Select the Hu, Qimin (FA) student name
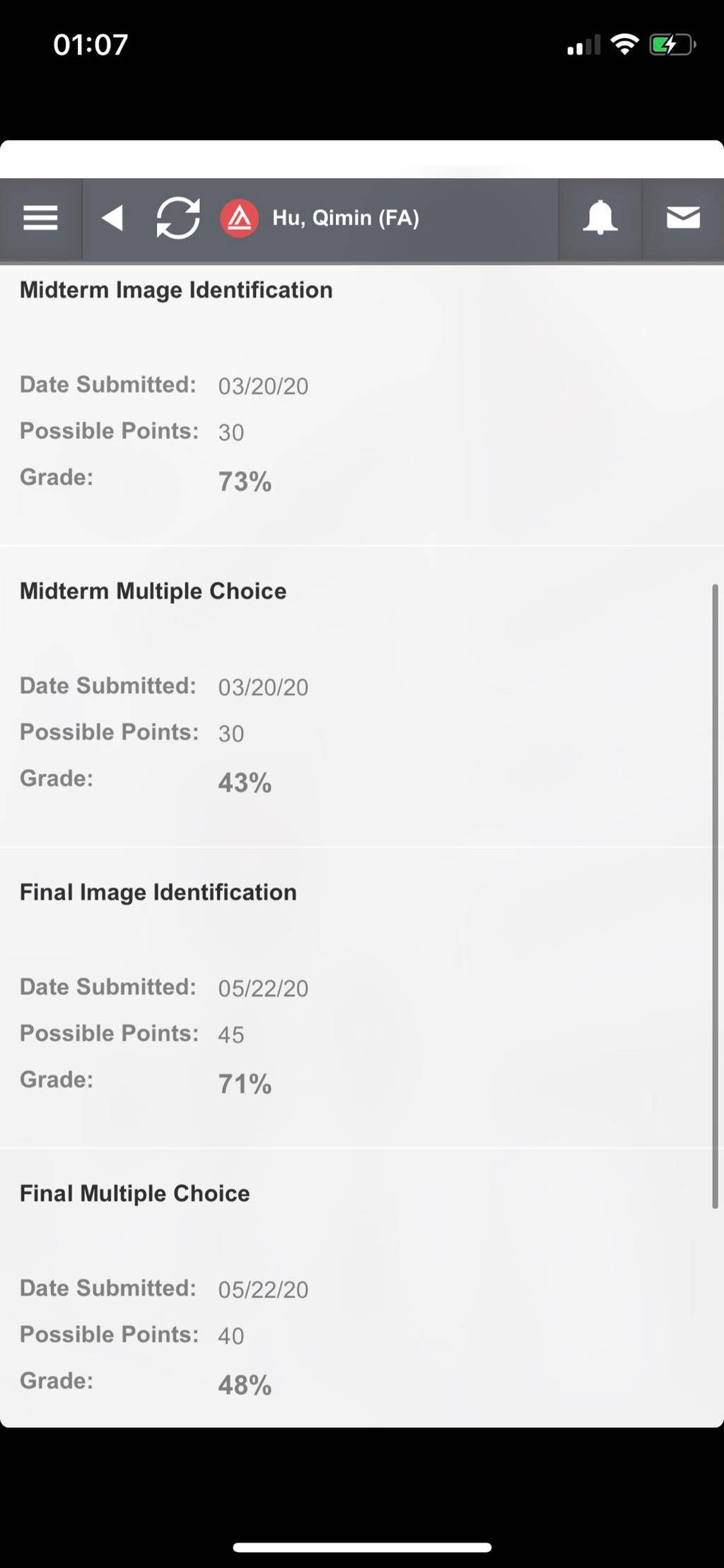Screen dimensions: 724x1568 (x=346, y=218)
